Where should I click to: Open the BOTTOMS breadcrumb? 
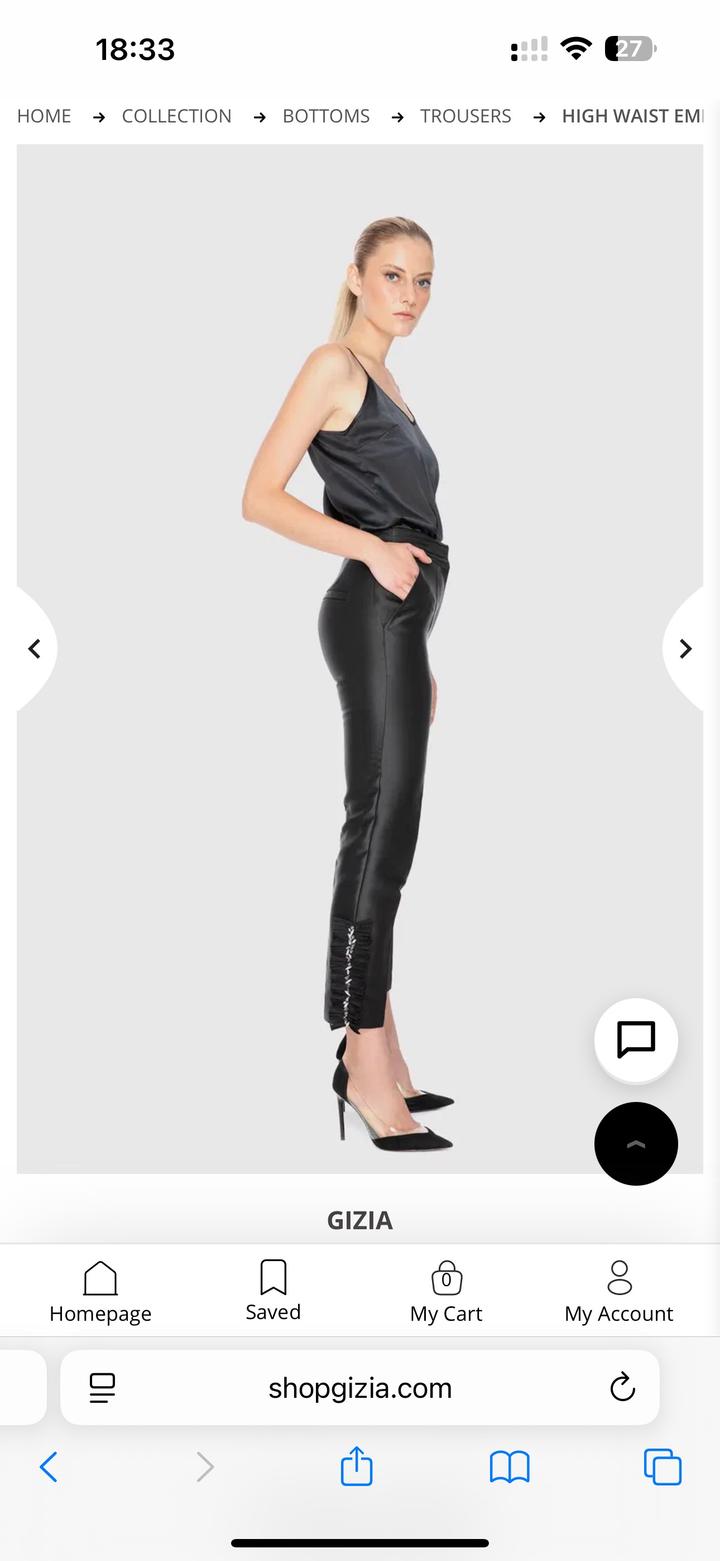coord(326,116)
